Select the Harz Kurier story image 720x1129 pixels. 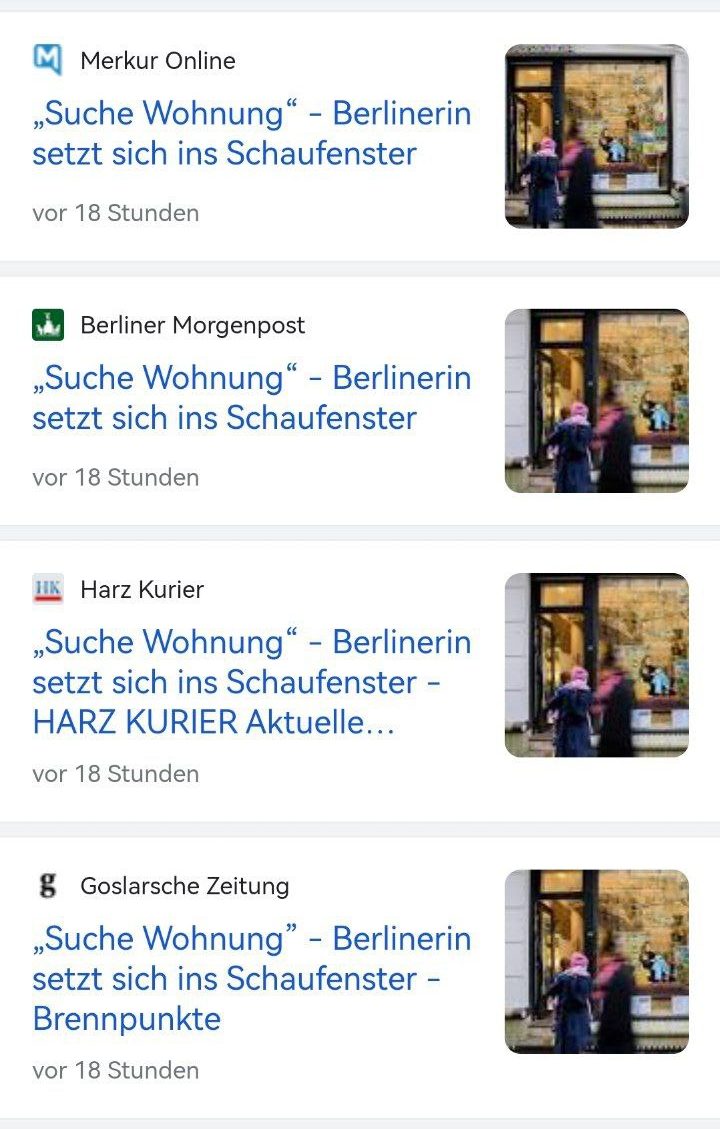point(597,665)
